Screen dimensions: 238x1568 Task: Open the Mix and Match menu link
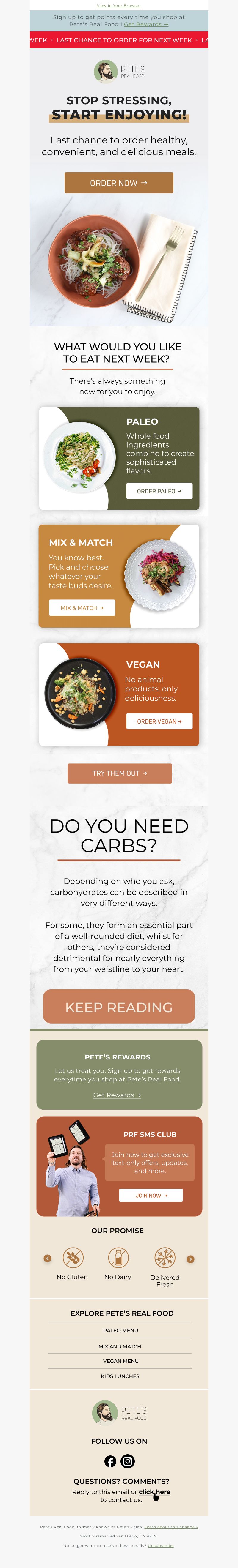120,1346
